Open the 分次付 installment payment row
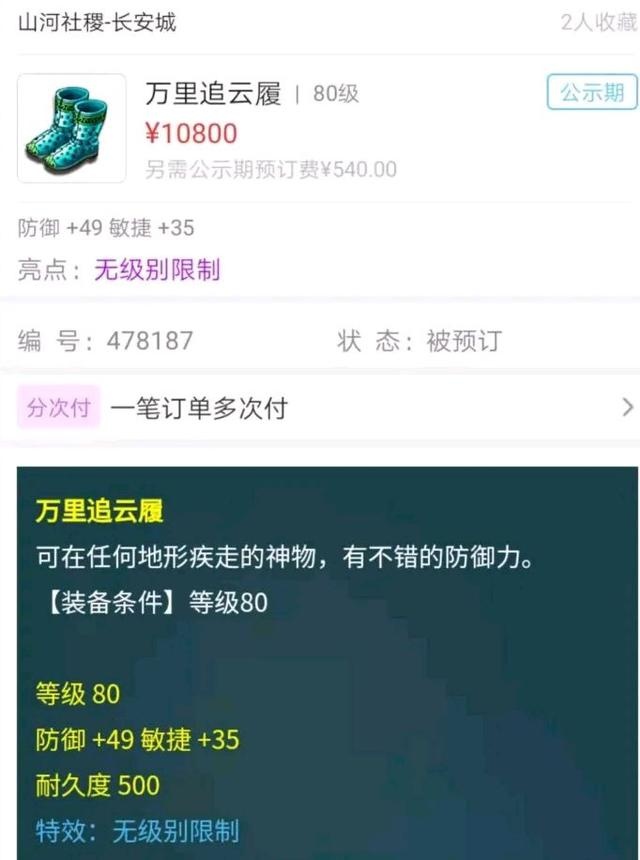 point(320,408)
